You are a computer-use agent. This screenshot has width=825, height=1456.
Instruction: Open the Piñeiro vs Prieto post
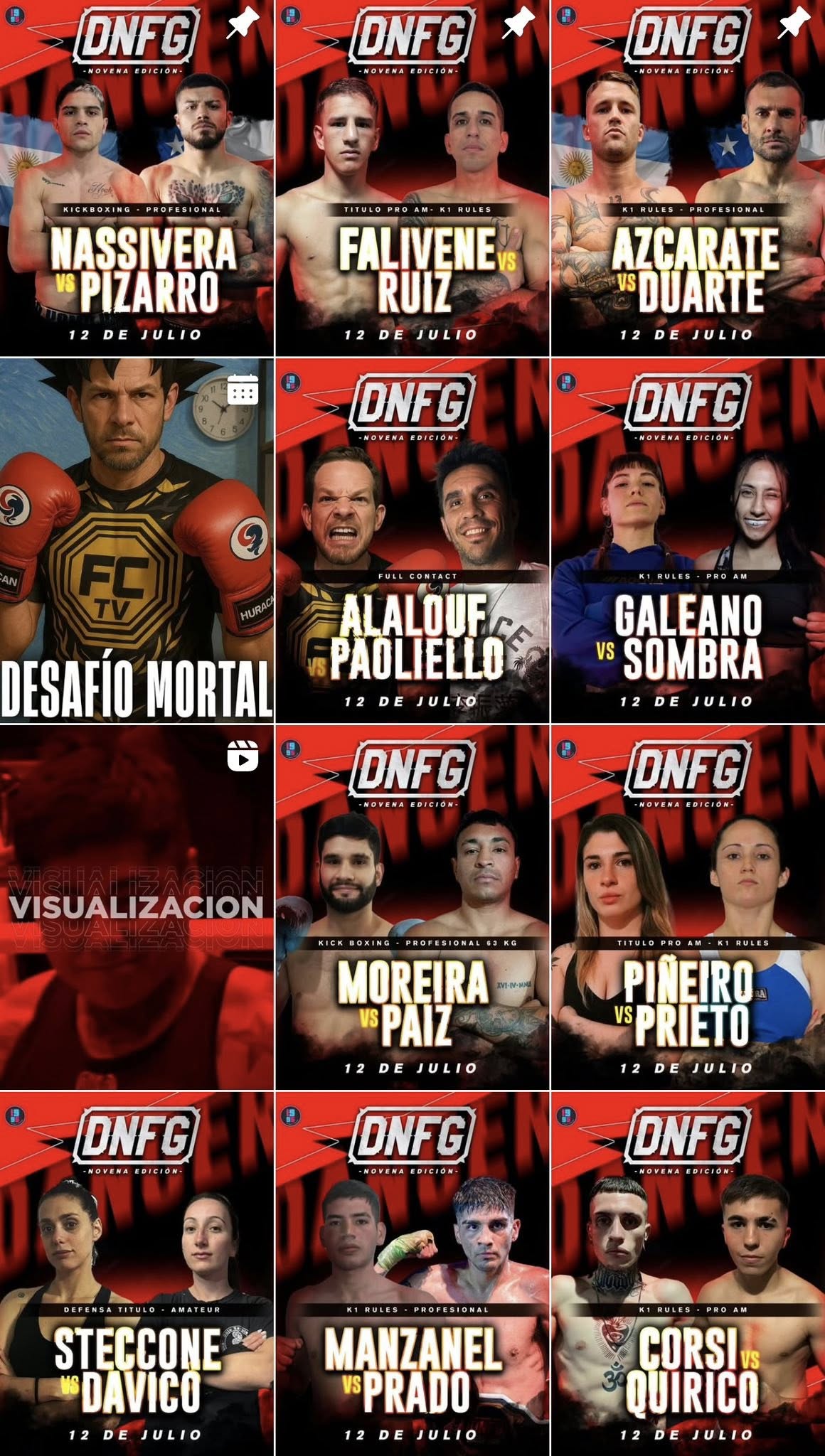[688, 907]
